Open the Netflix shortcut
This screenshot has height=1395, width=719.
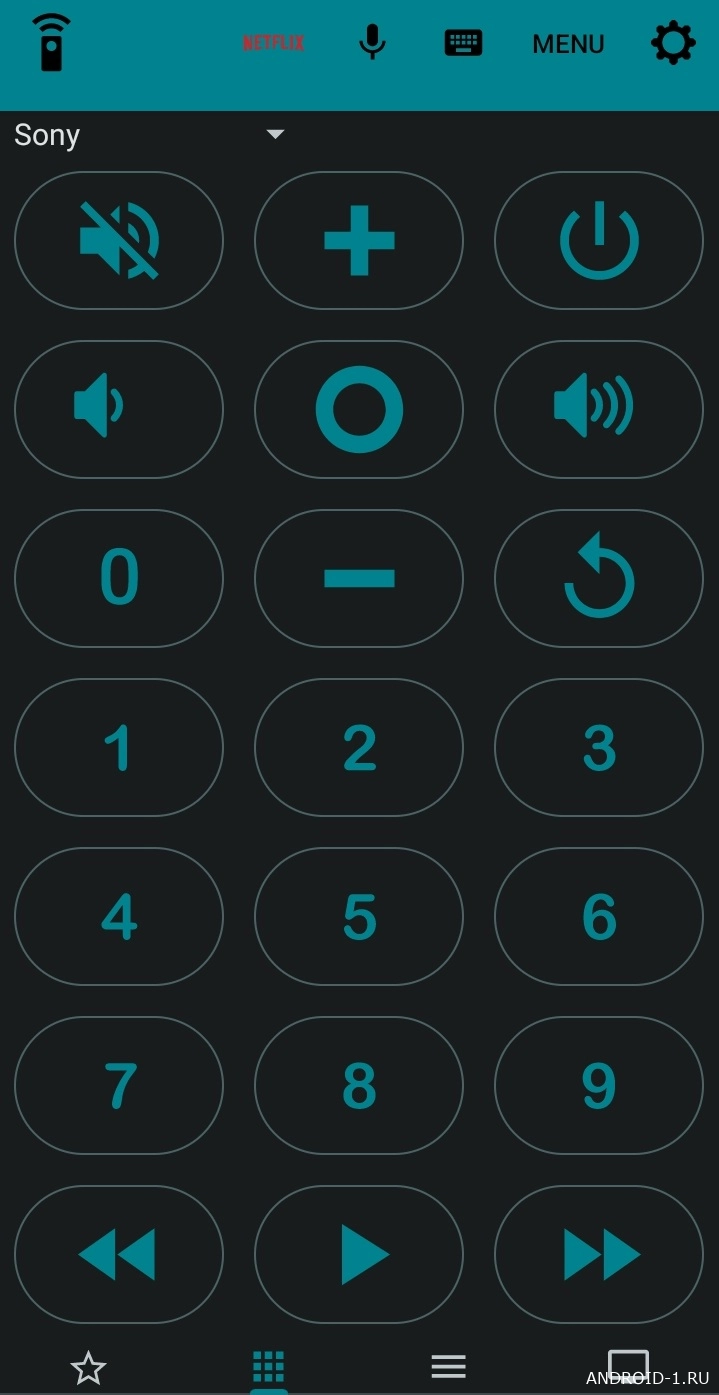point(273,43)
